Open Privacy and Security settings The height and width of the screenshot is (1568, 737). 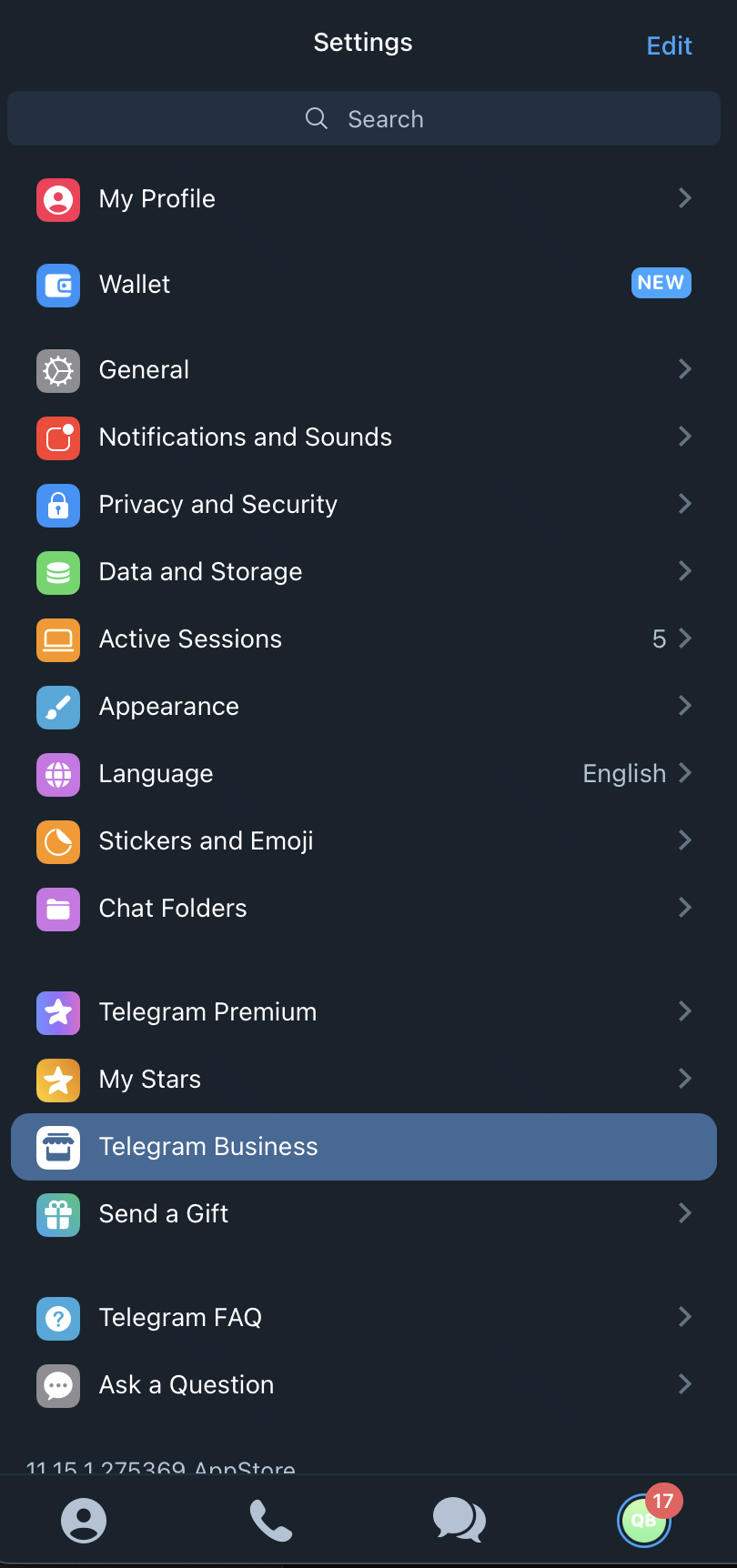click(x=364, y=504)
